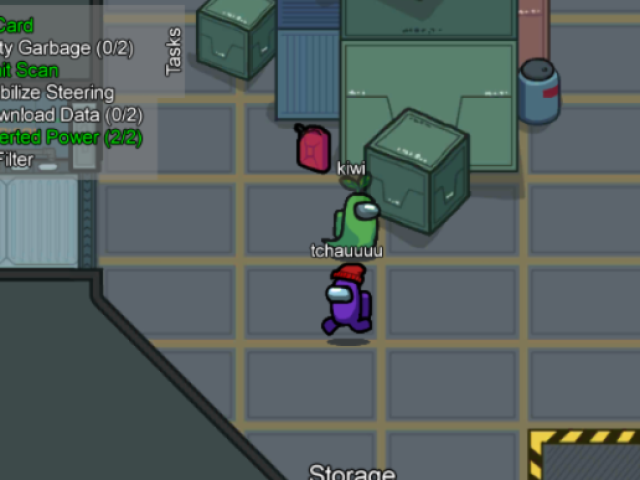Screen dimensions: 640x480
Task: Collapse the Tasks list tab
Action: pyautogui.click(x=173, y=50)
